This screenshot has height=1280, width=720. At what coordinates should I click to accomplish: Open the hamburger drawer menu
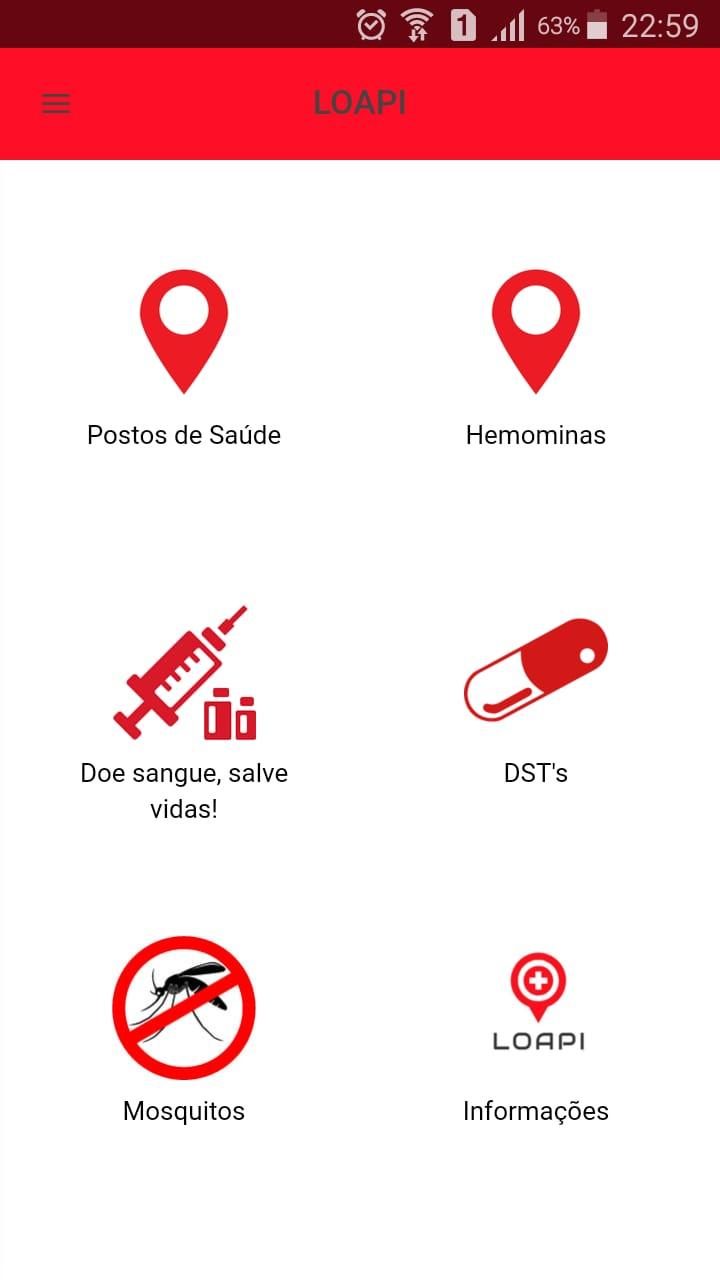tap(56, 103)
